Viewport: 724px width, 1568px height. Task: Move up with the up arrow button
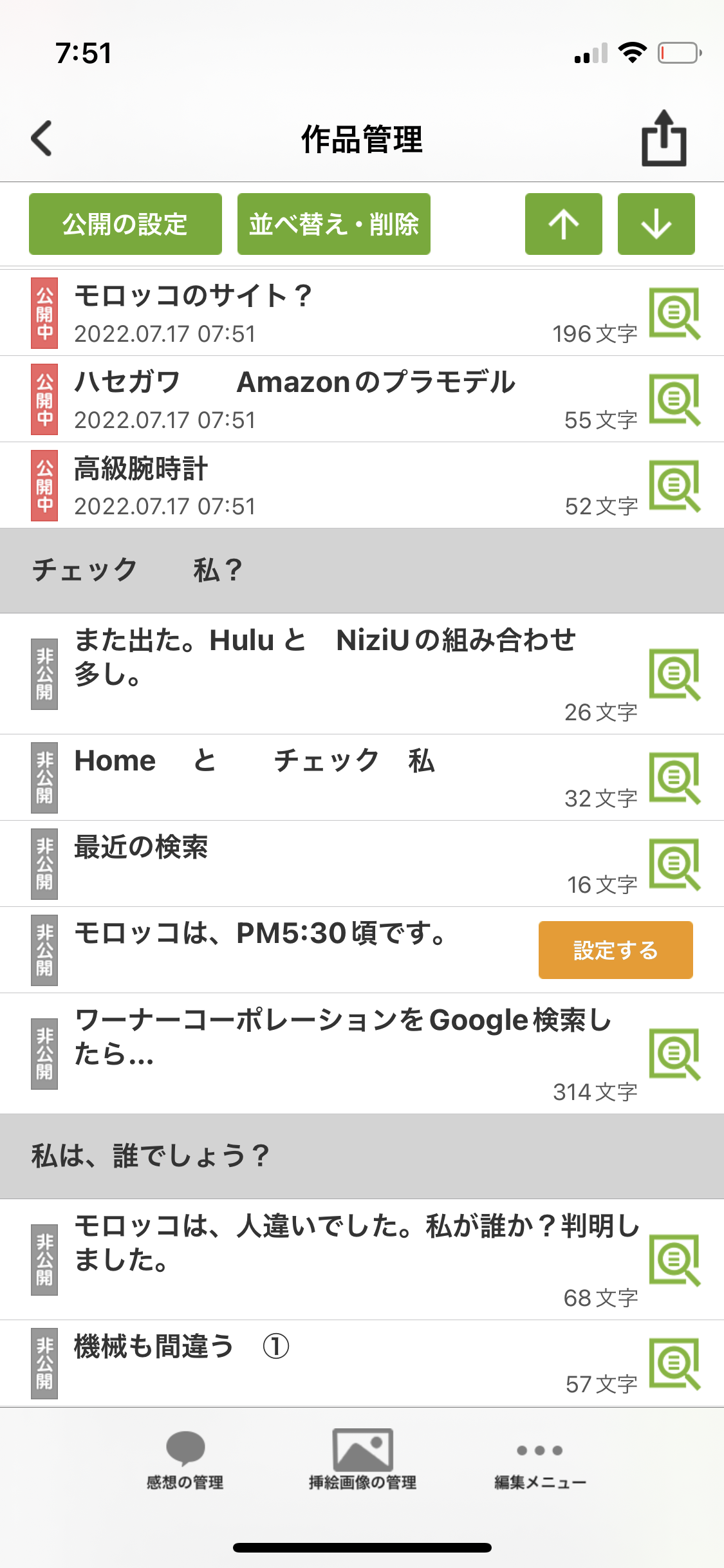(x=563, y=224)
